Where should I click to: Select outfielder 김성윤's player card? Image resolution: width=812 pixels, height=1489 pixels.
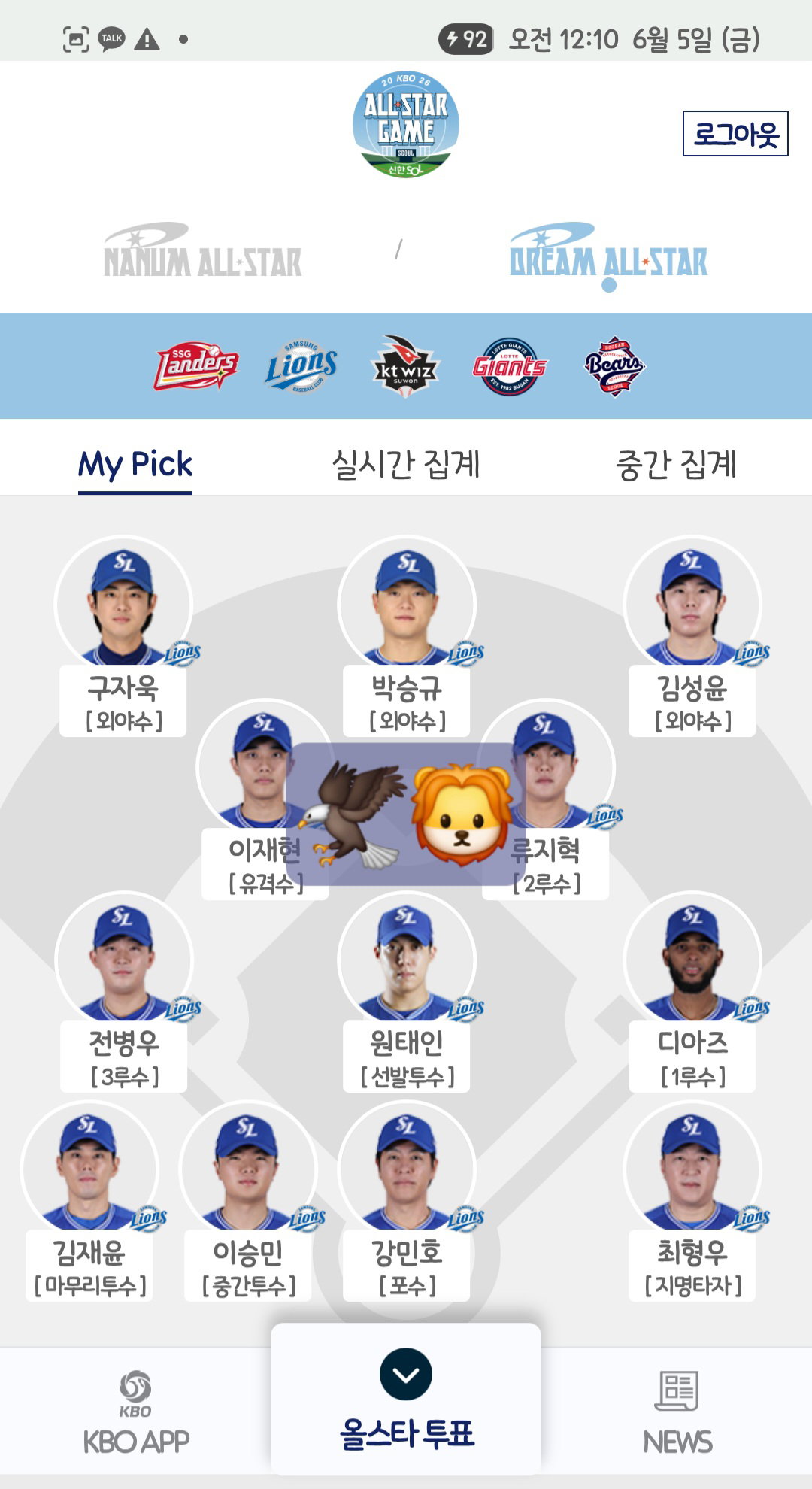pos(692,636)
